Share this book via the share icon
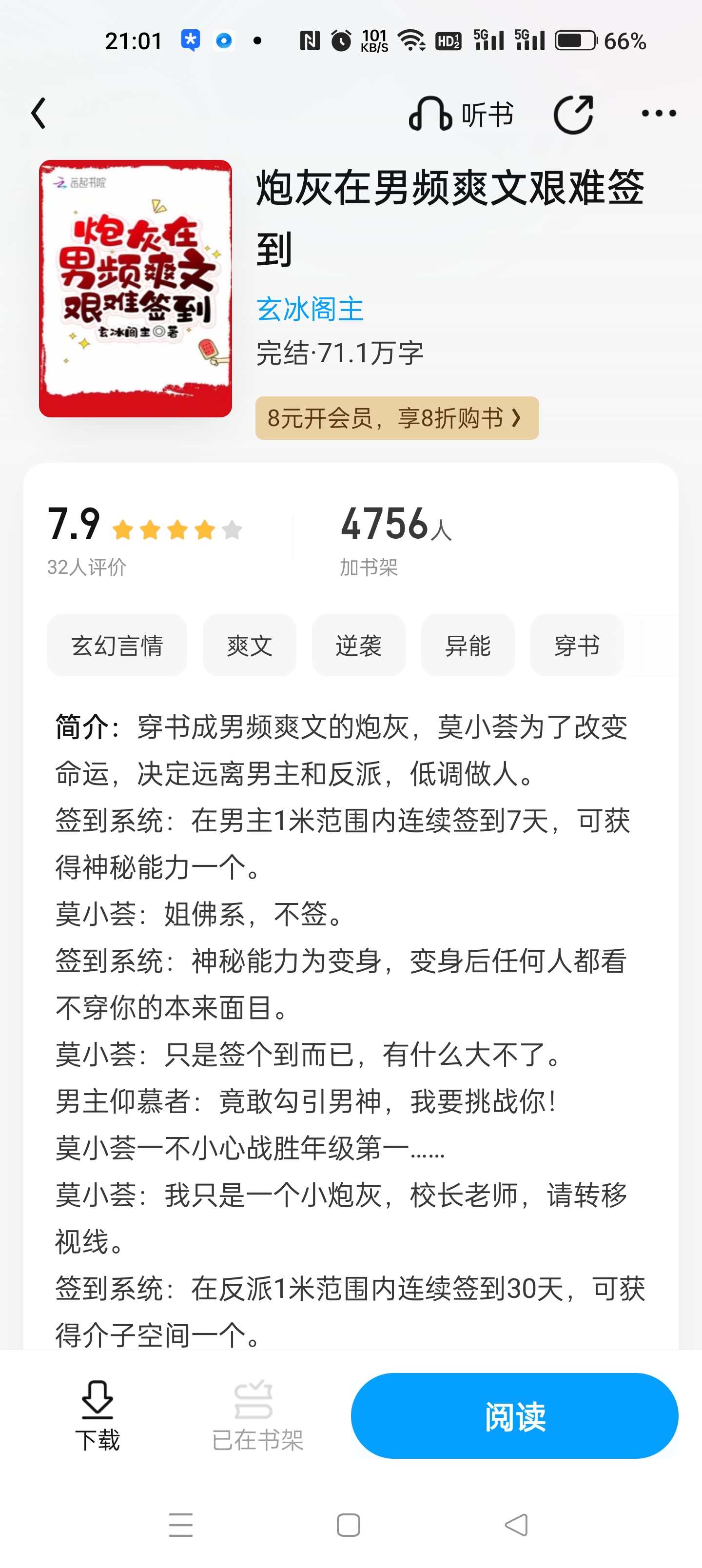This screenshot has width=702, height=1568. click(x=573, y=114)
